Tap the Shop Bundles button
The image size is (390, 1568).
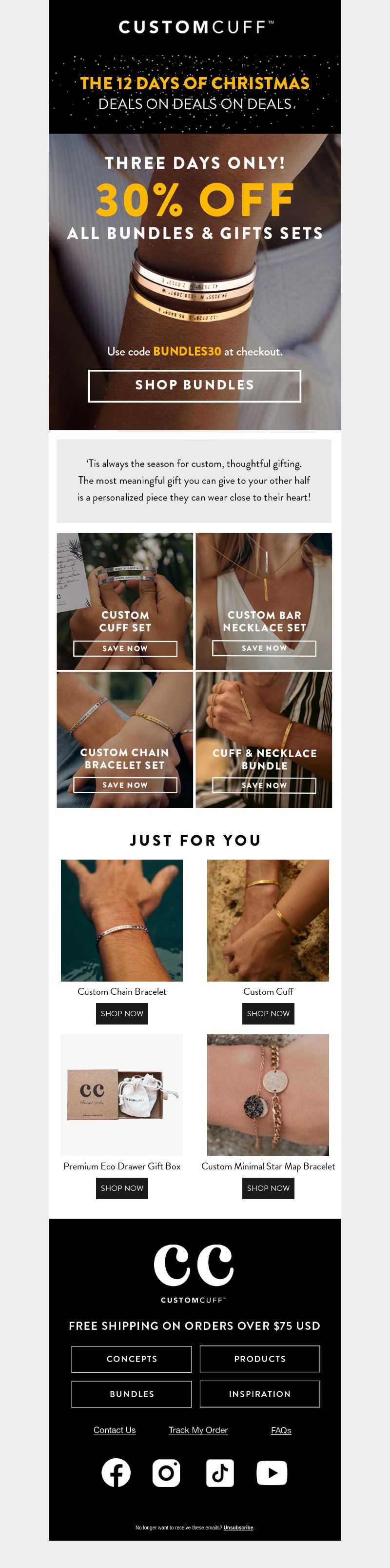pyautogui.click(x=195, y=385)
